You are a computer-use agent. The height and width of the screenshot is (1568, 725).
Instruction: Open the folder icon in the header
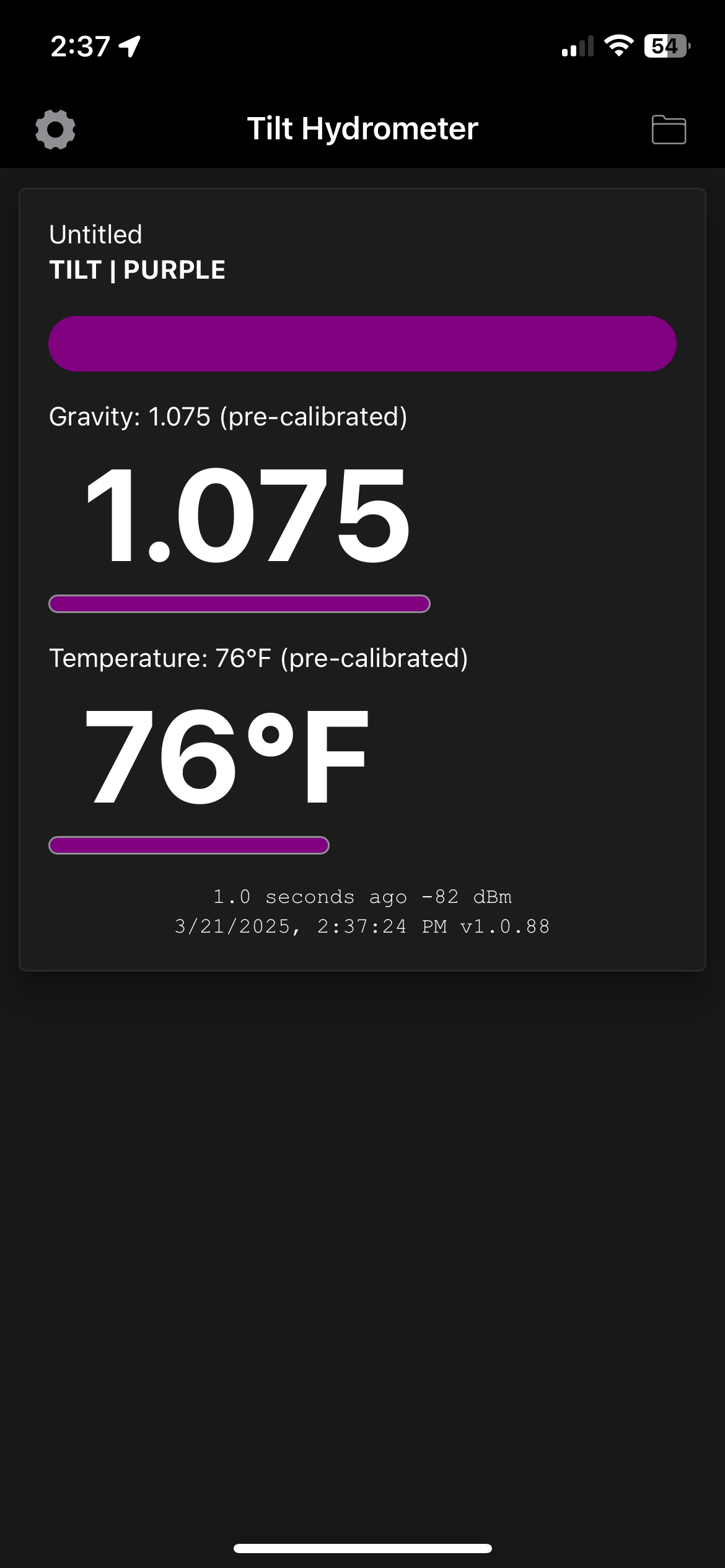tap(669, 129)
